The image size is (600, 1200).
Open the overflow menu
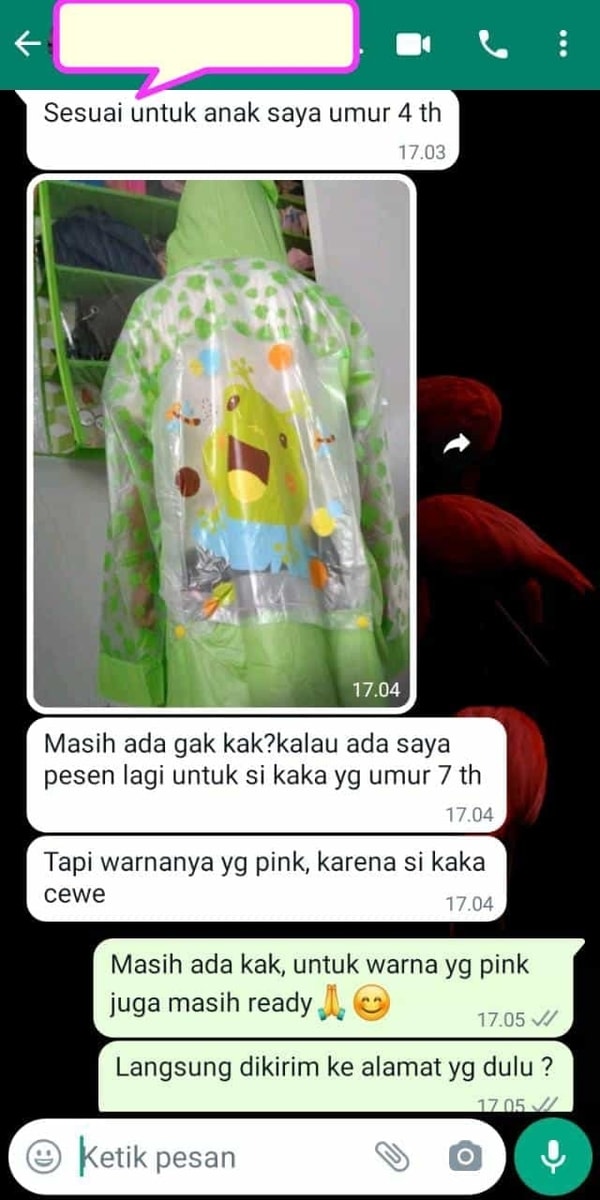(564, 44)
